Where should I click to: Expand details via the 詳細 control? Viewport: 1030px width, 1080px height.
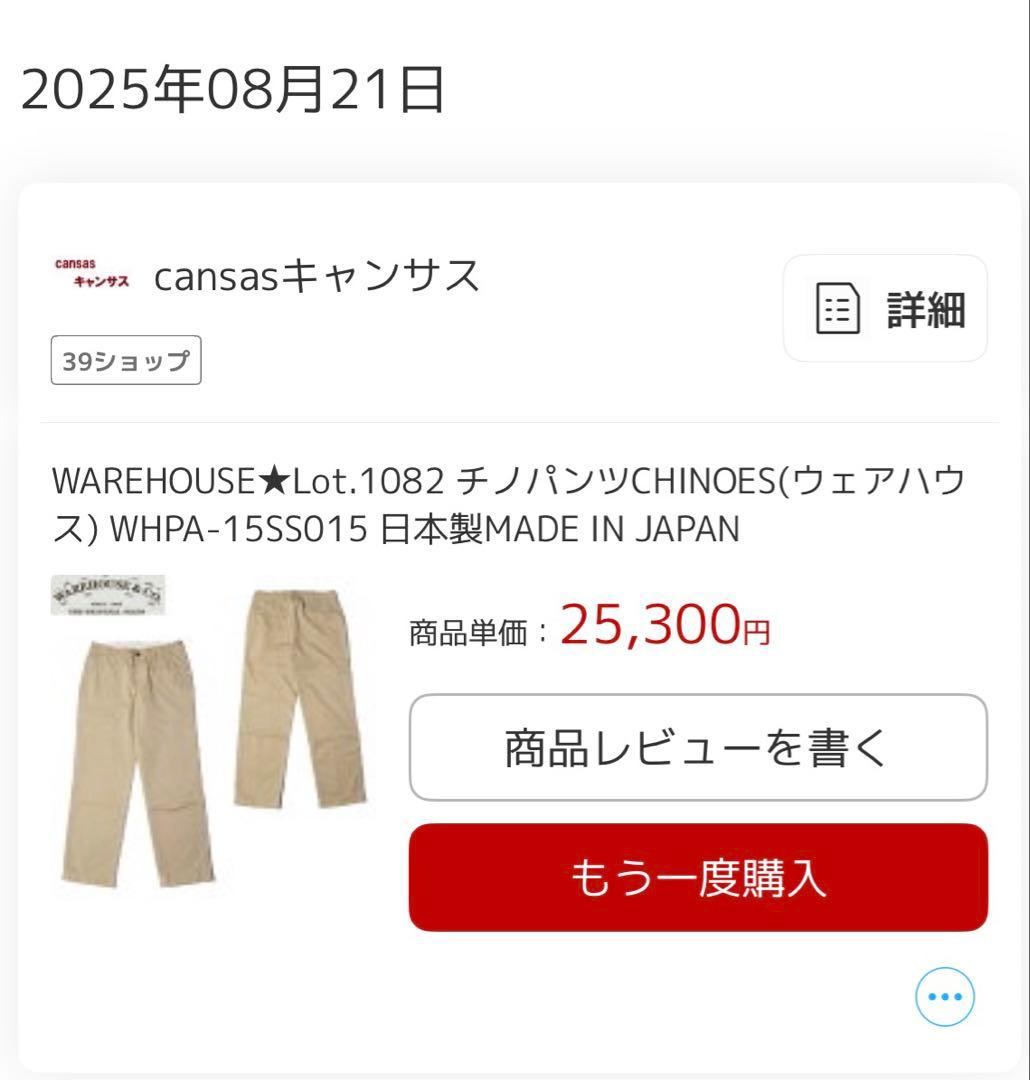(884, 308)
